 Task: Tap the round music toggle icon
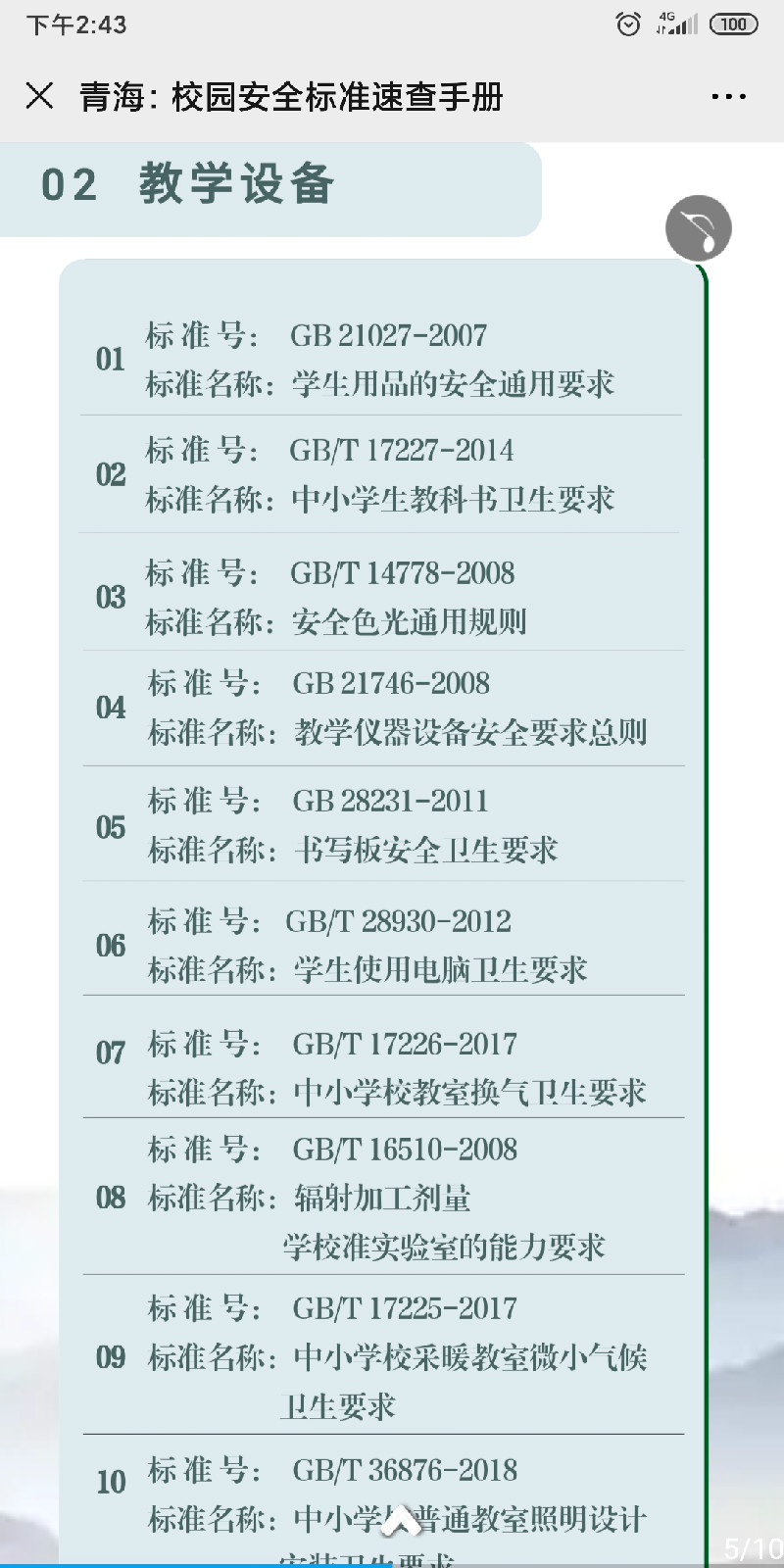point(699,228)
